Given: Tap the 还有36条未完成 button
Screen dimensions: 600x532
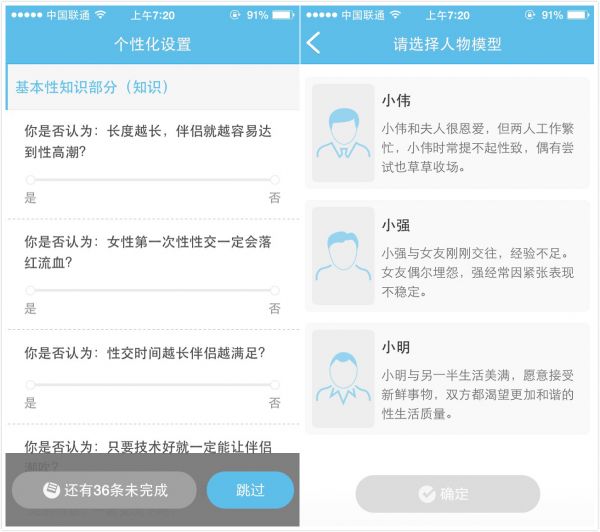Looking at the screenshot, I should point(104,490).
